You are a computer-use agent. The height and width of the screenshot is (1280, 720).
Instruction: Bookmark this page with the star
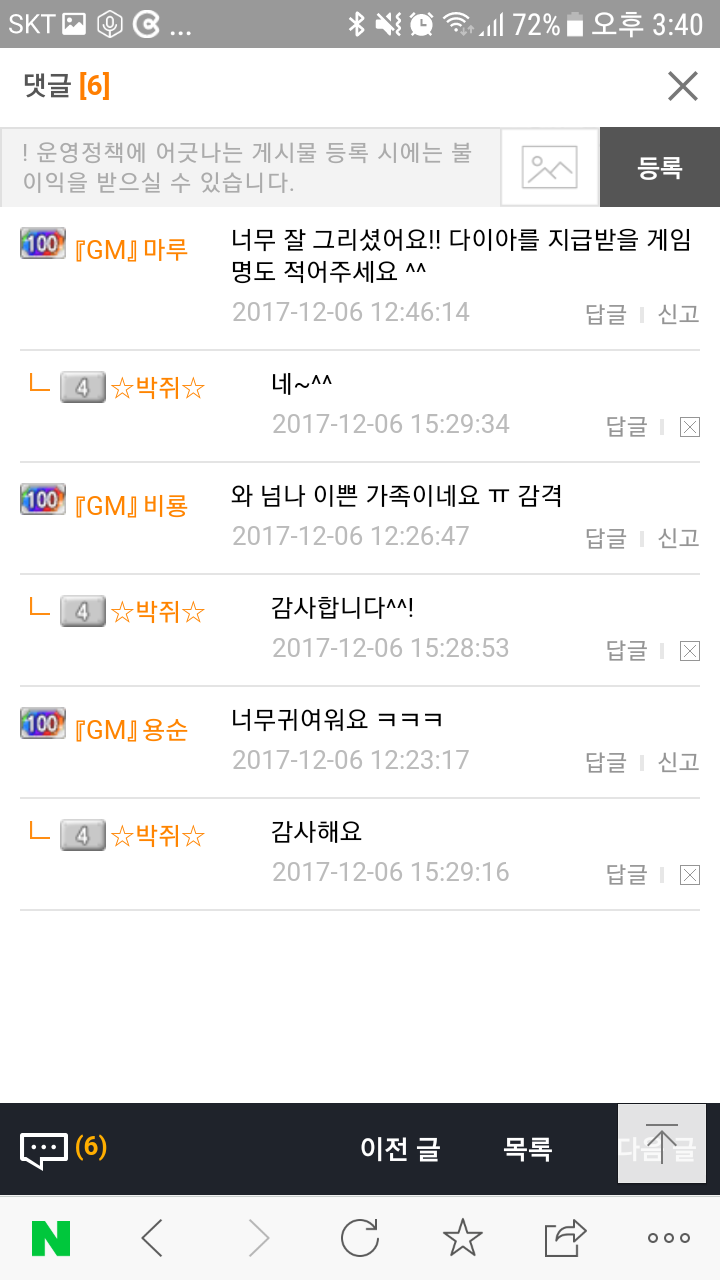pyautogui.click(x=462, y=1239)
